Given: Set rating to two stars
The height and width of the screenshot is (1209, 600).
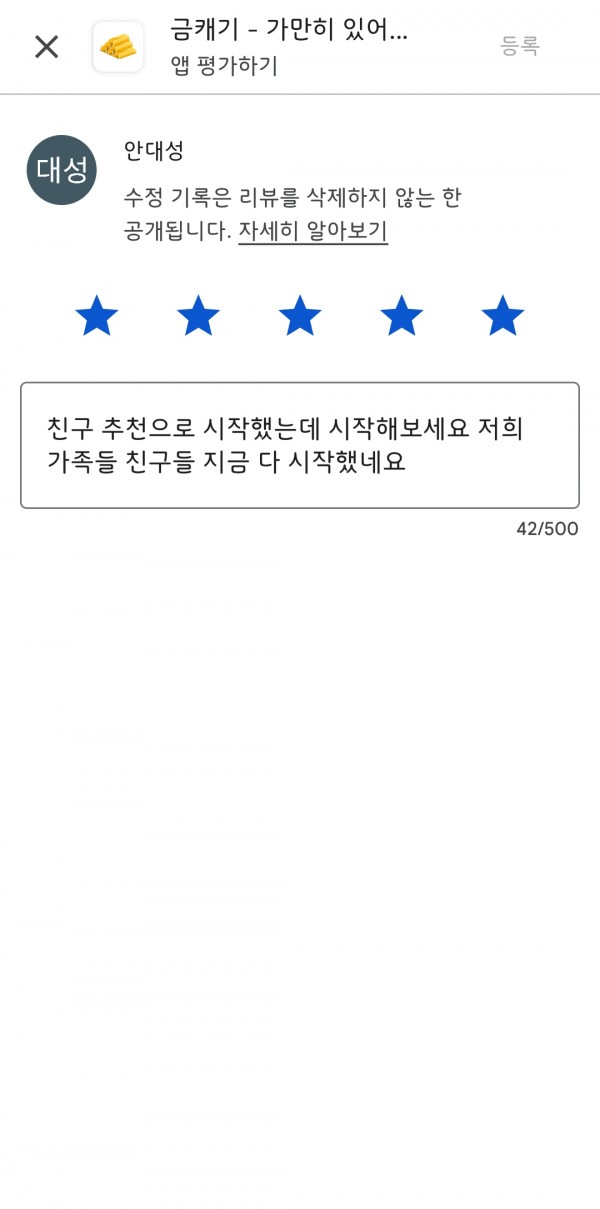Looking at the screenshot, I should [x=198, y=316].
